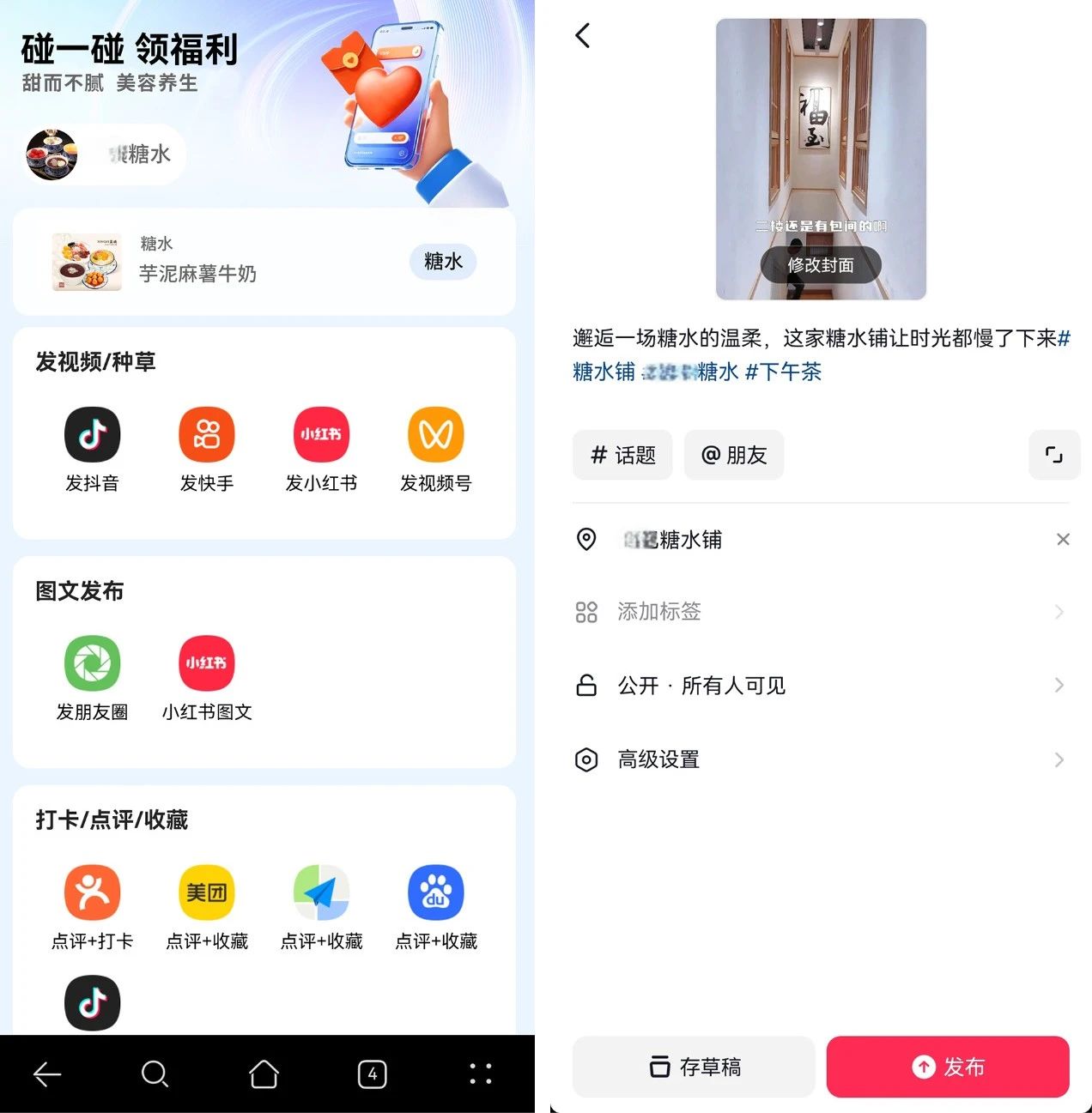Mention friends with @ 朋友
The height and width of the screenshot is (1113, 1092).
tap(734, 455)
